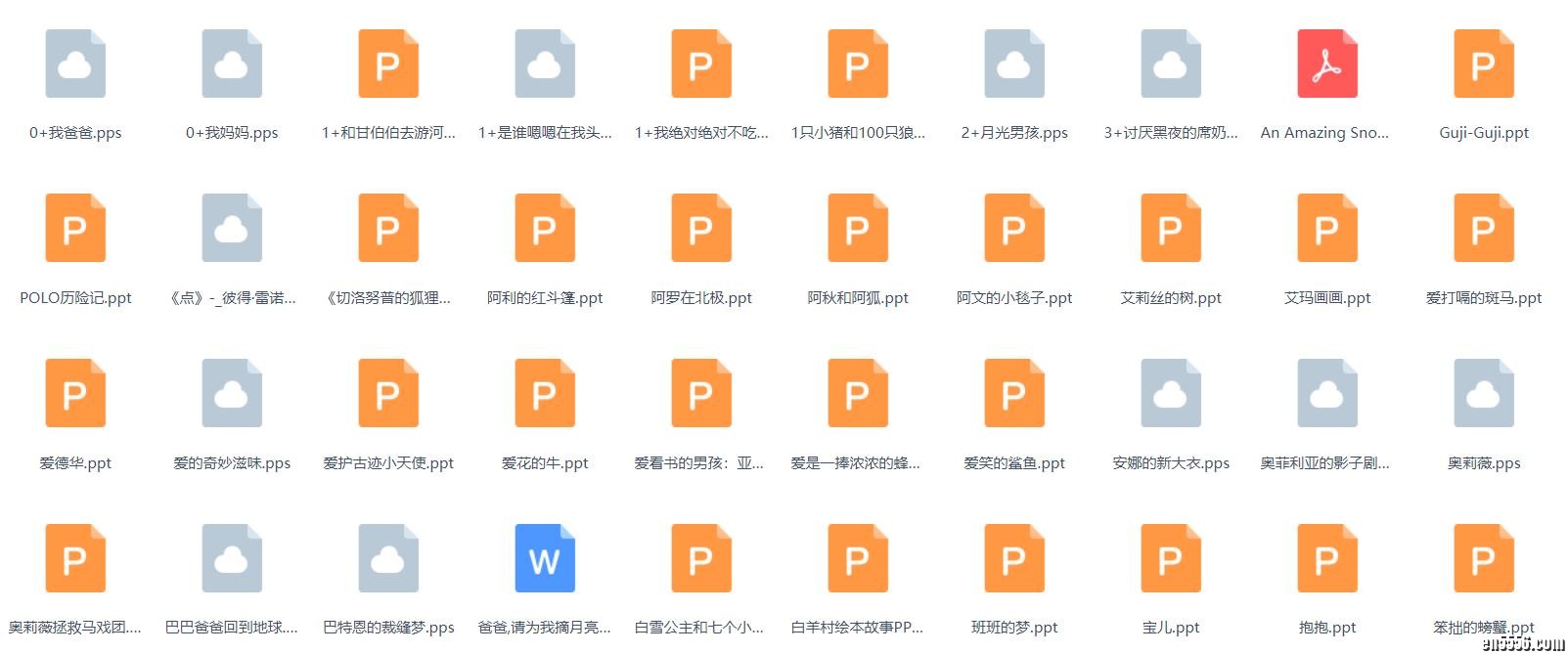The height and width of the screenshot is (654, 1568).
Task: Open 爱打嗝的斑马.ppt
Action: (x=1483, y=229)
